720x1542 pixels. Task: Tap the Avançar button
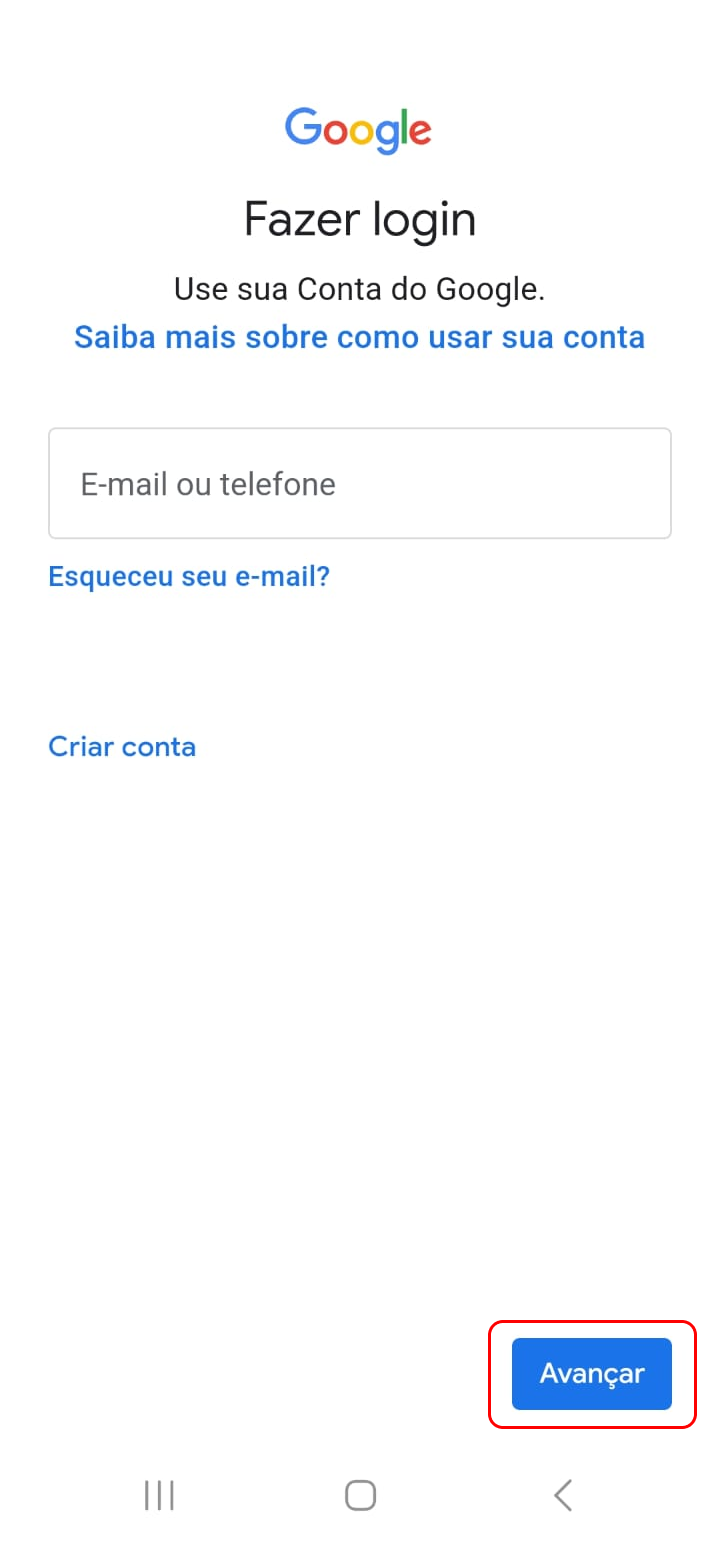(x=592, y=1374)
